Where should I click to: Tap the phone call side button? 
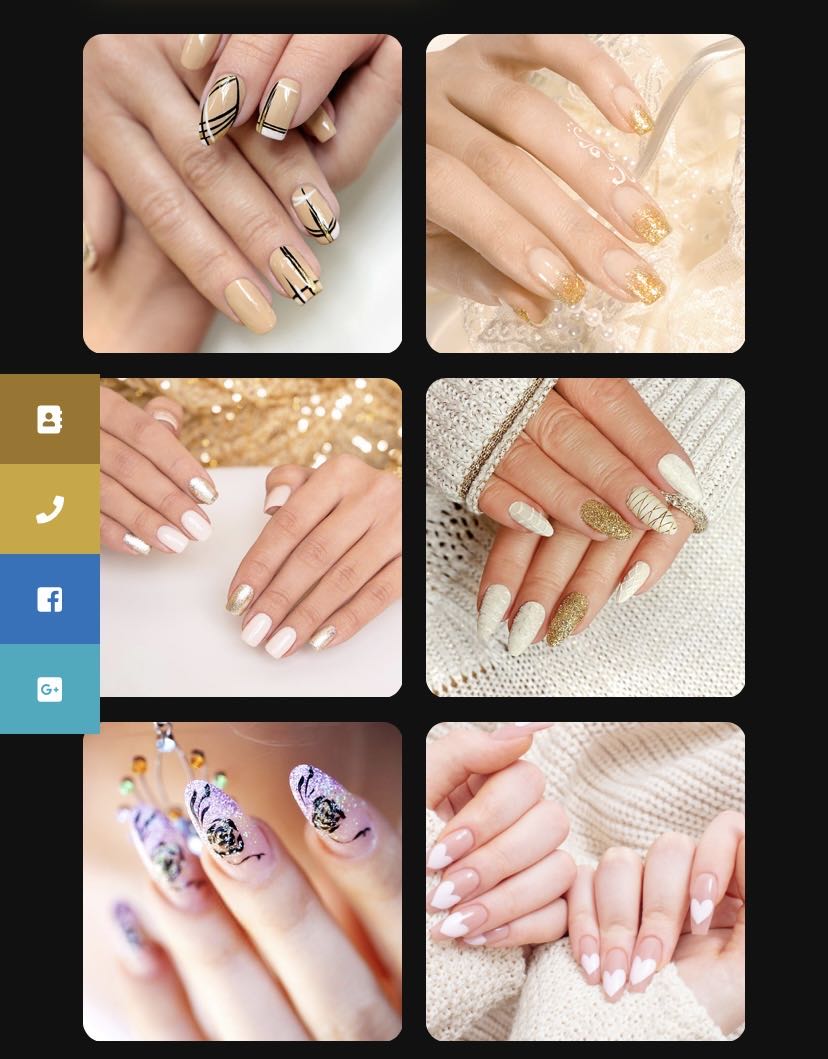click(x=49, y=509)
